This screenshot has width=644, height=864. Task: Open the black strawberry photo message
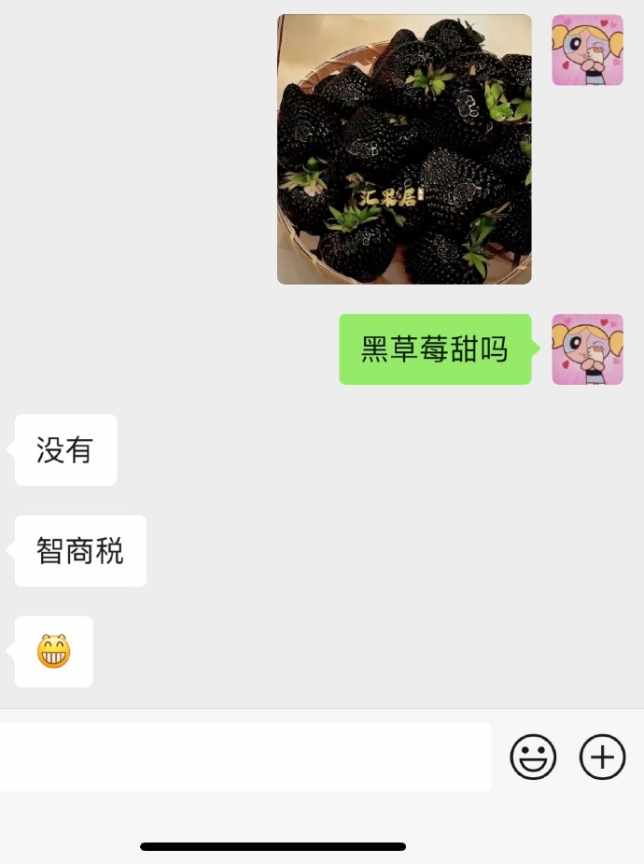(x=404, y=149)
